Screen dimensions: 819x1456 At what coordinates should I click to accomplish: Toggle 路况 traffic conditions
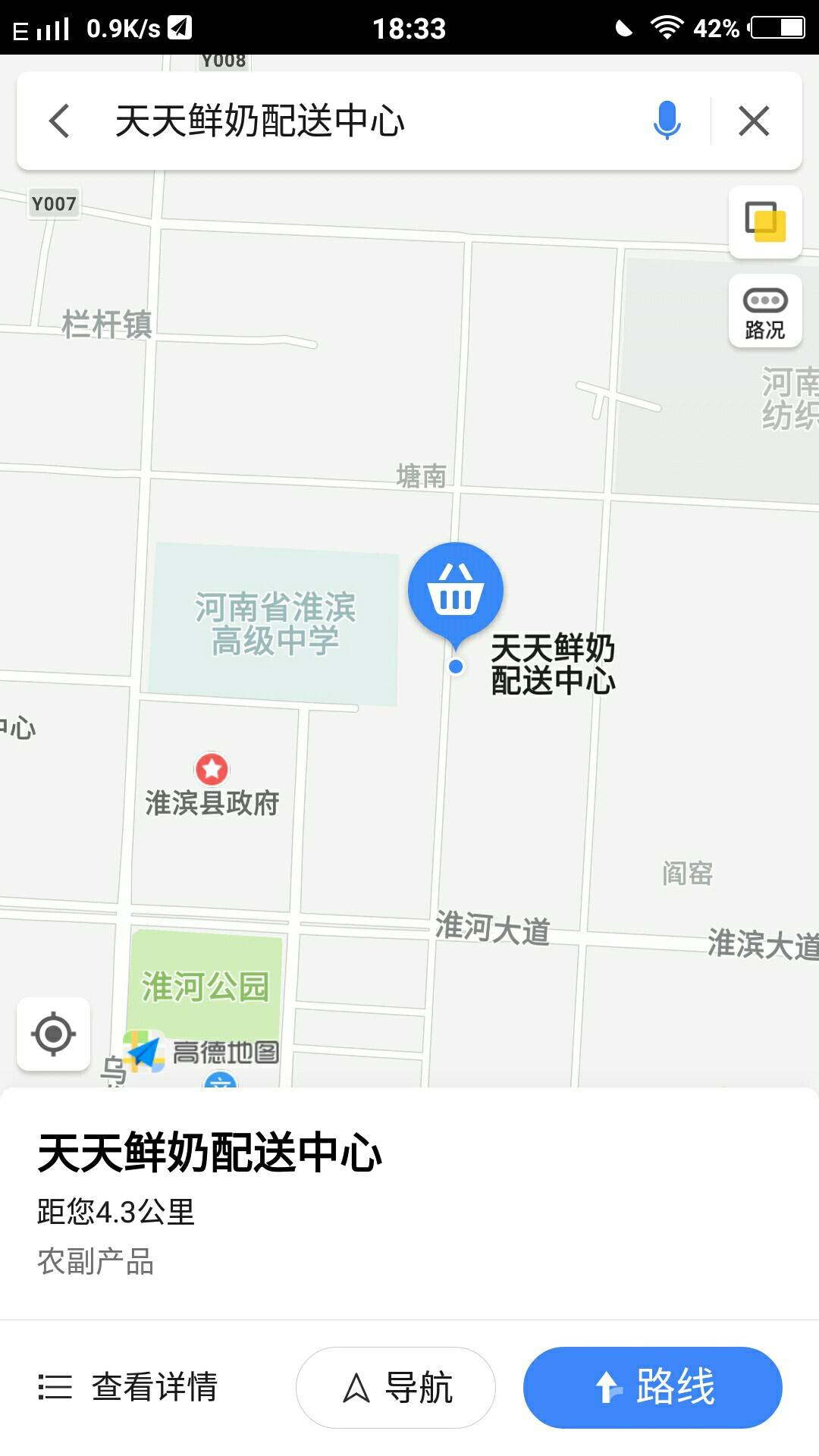(x=765, y=312)
